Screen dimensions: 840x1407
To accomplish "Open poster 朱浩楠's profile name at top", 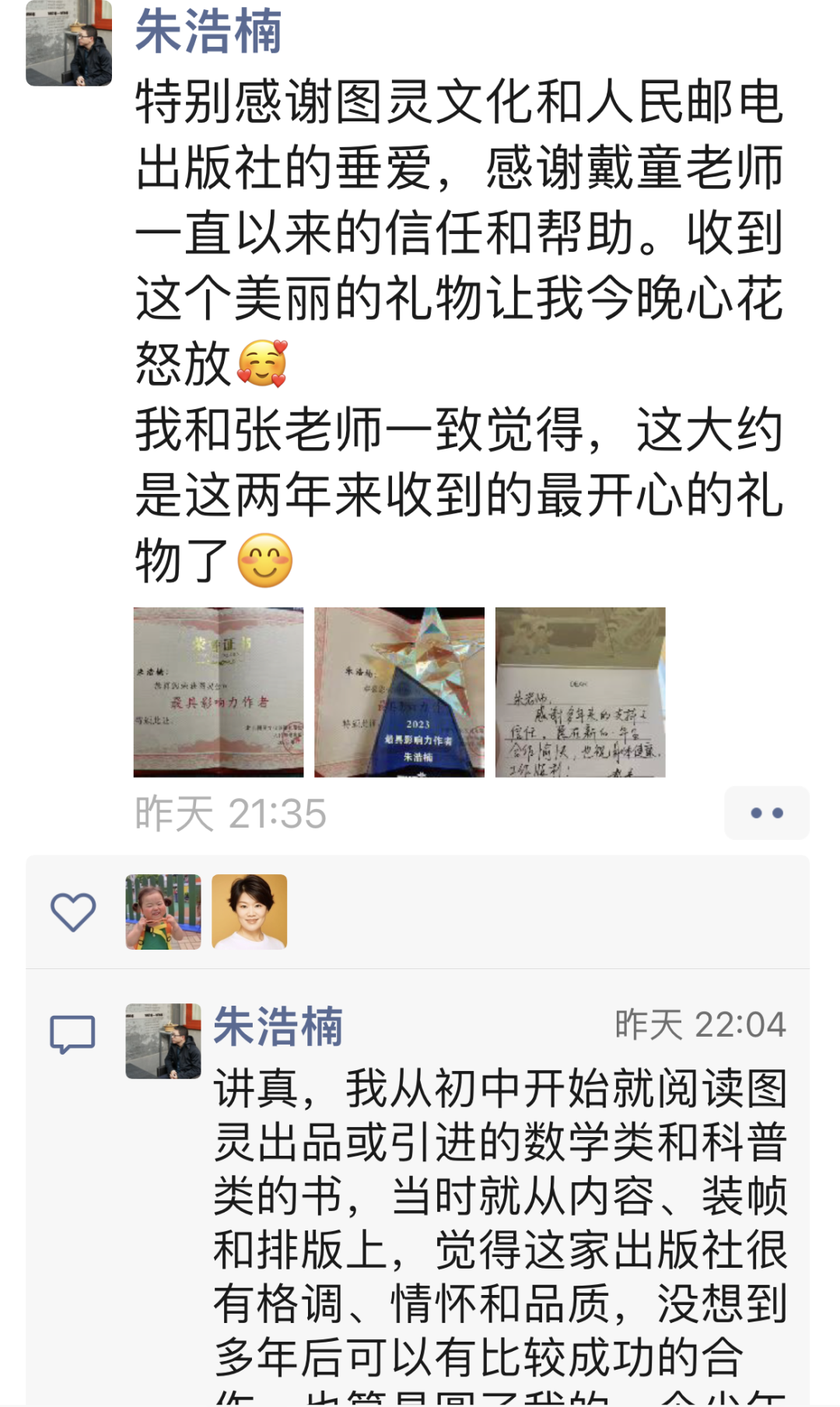I will tap(208, 31).
